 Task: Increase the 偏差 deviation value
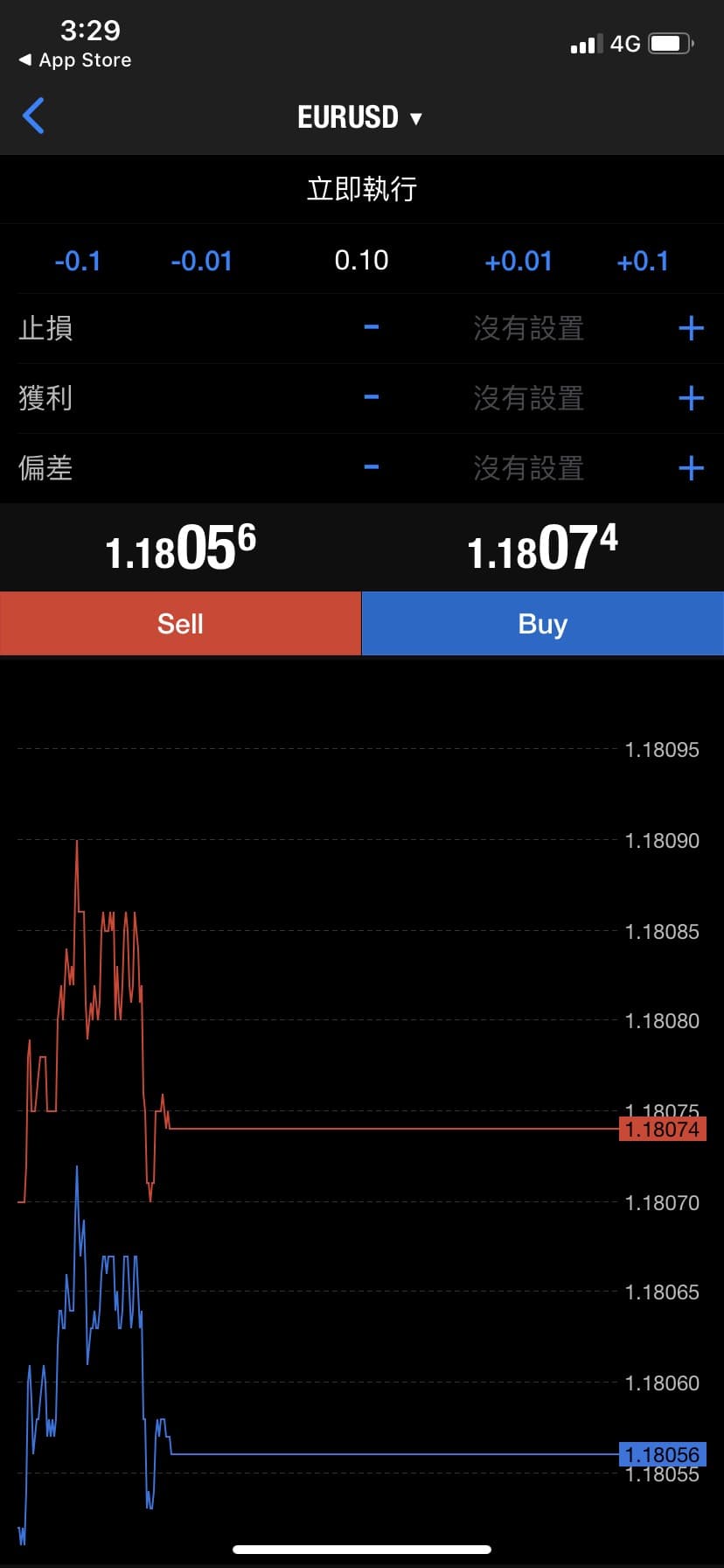(x=691, y=468)
